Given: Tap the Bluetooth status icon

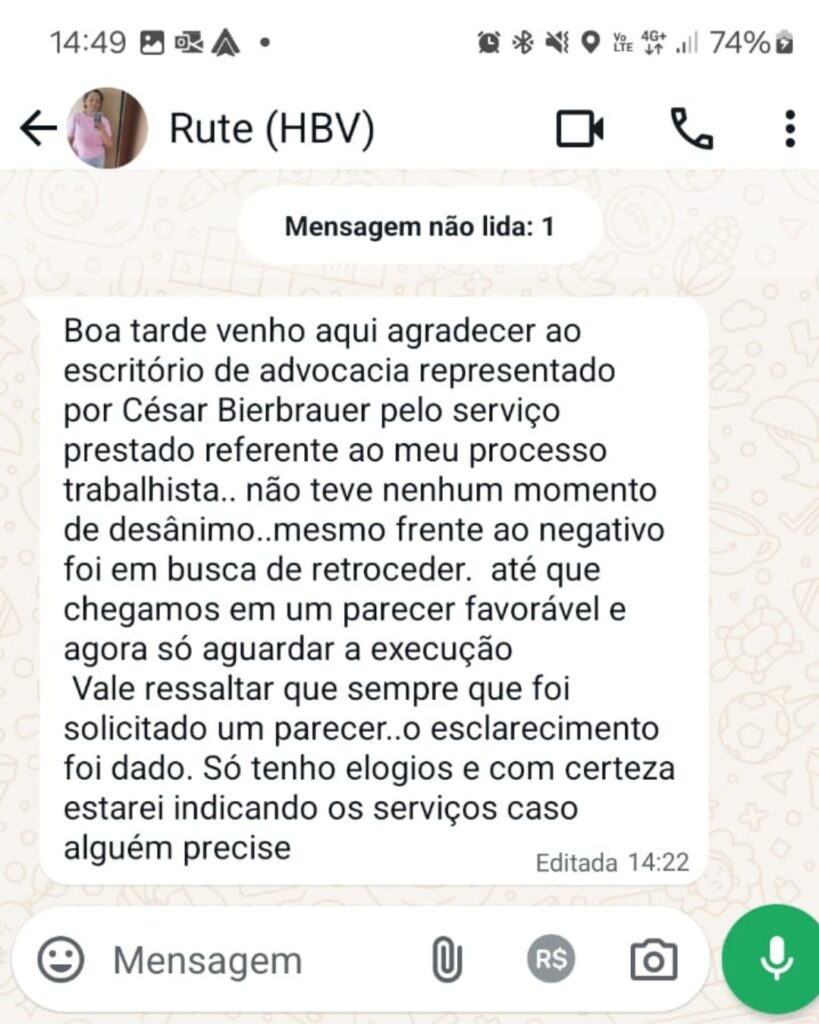Looking at the screenshot, I should [521, 42].
